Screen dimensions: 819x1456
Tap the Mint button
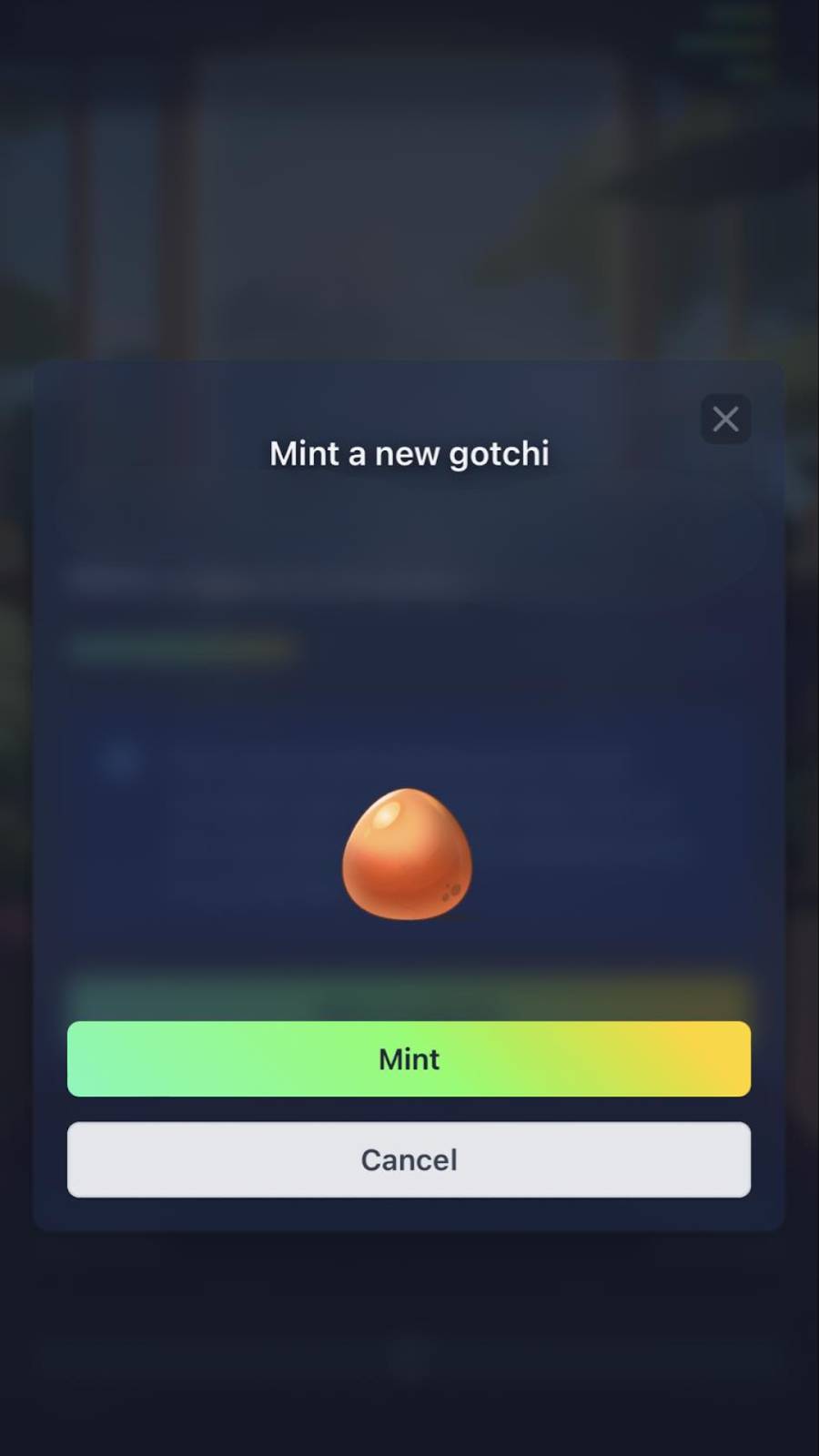pyautogui.click(x=409, y=1058)
